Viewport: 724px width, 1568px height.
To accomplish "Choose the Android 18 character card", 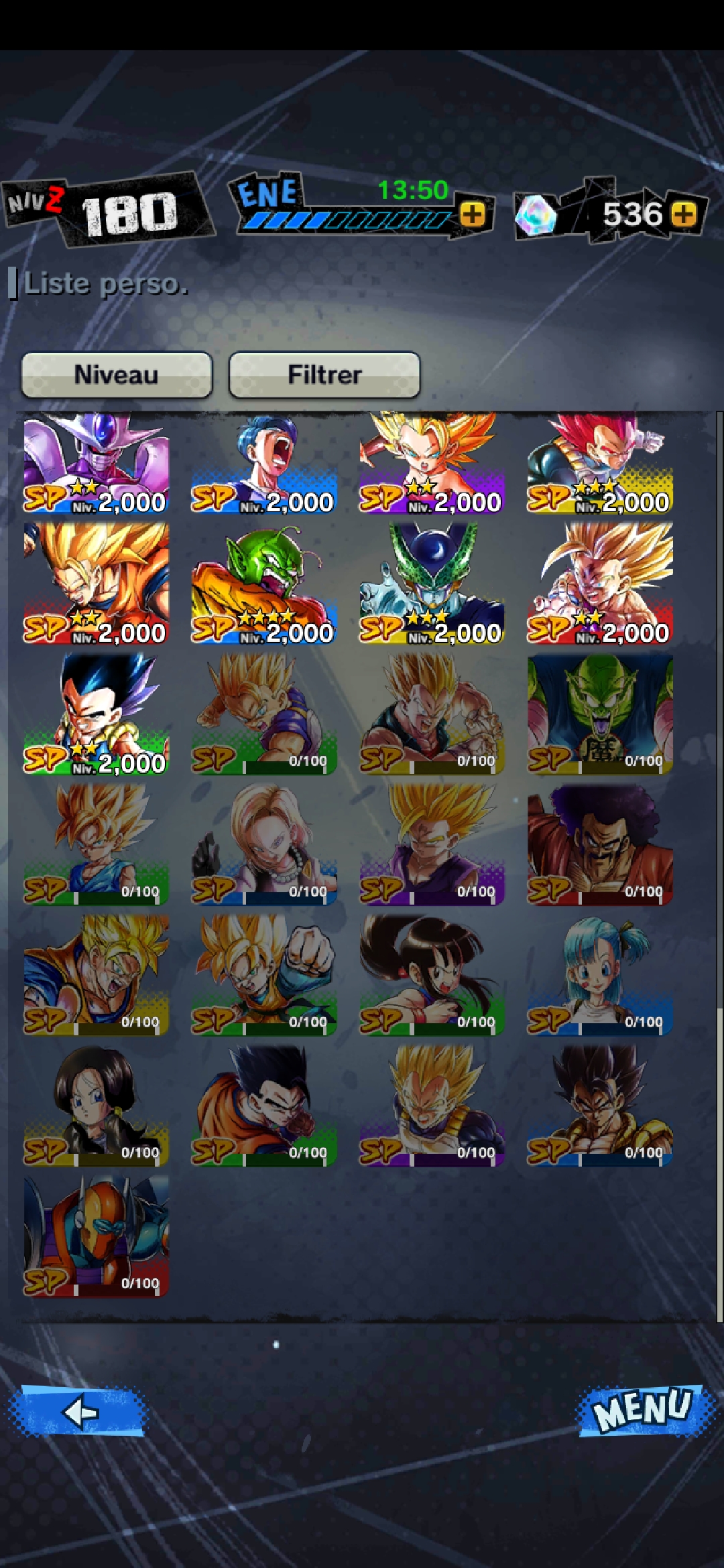I will click(x=264, y=845).
